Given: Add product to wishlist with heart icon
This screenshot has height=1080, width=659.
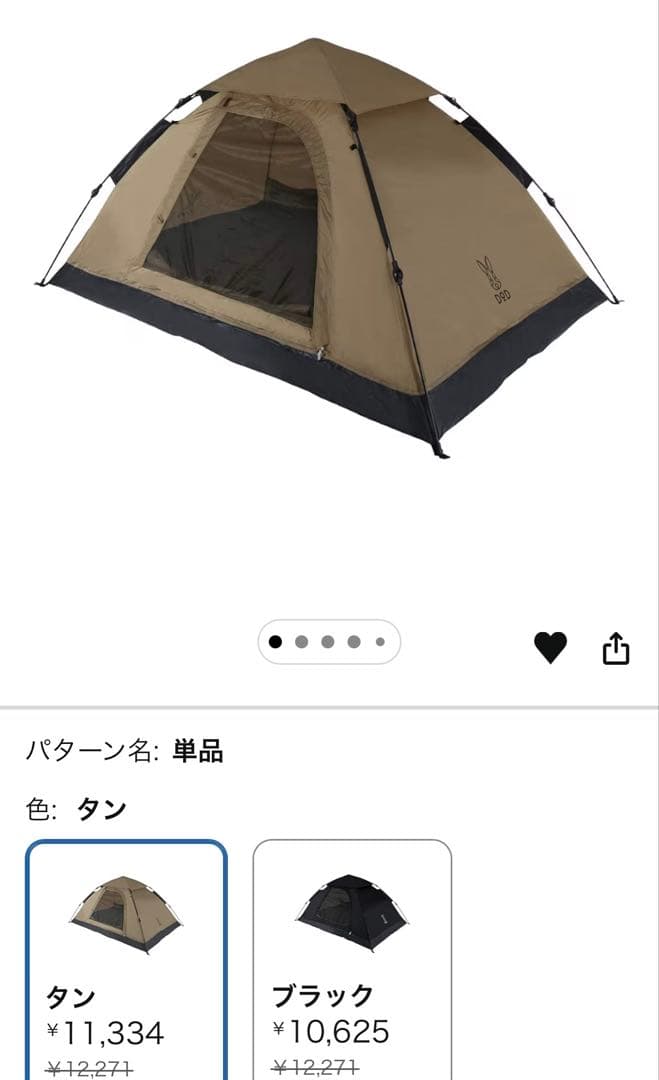Looking at the screenshot, I should pos(550,648).
